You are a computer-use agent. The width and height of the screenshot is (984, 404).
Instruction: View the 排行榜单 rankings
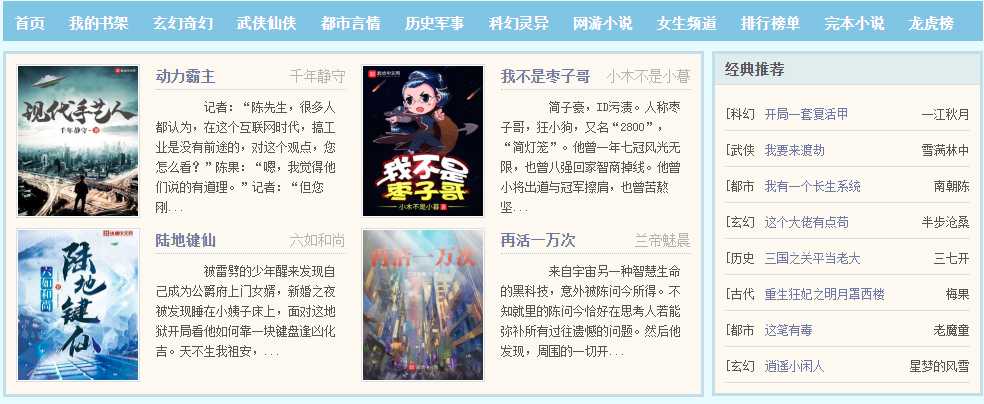coord(770,23)
